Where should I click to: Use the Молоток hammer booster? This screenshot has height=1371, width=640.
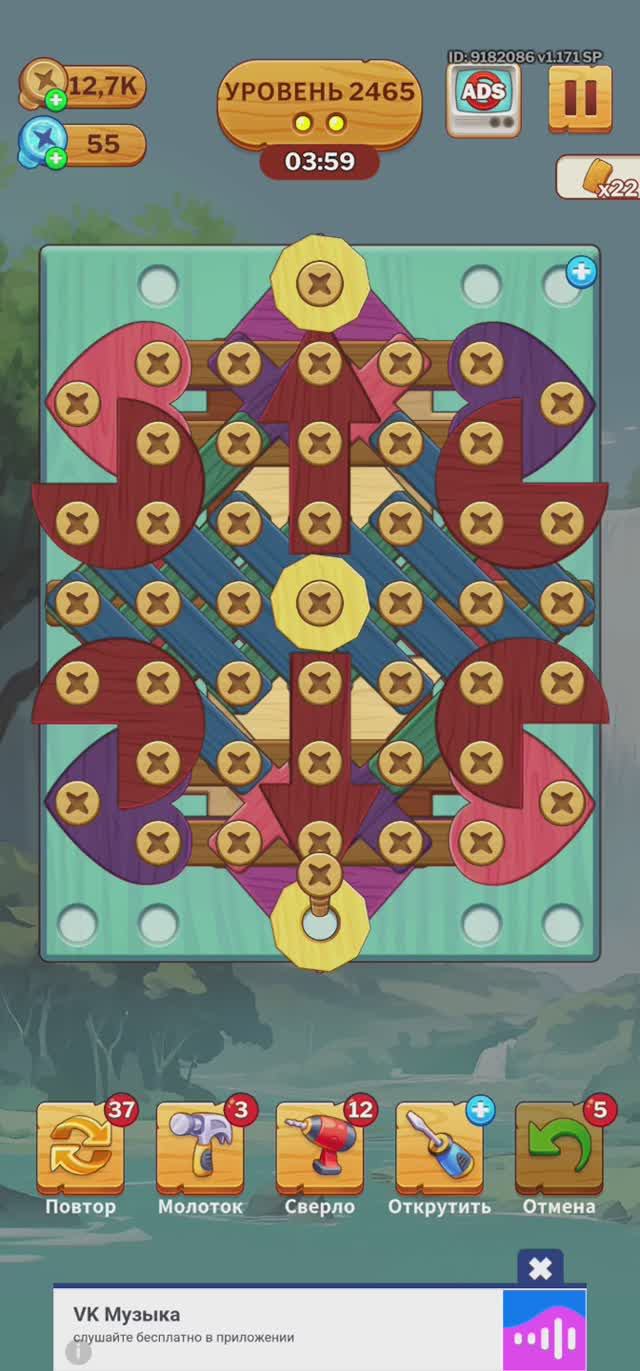pyautogui.click(x=200, y=1145)
